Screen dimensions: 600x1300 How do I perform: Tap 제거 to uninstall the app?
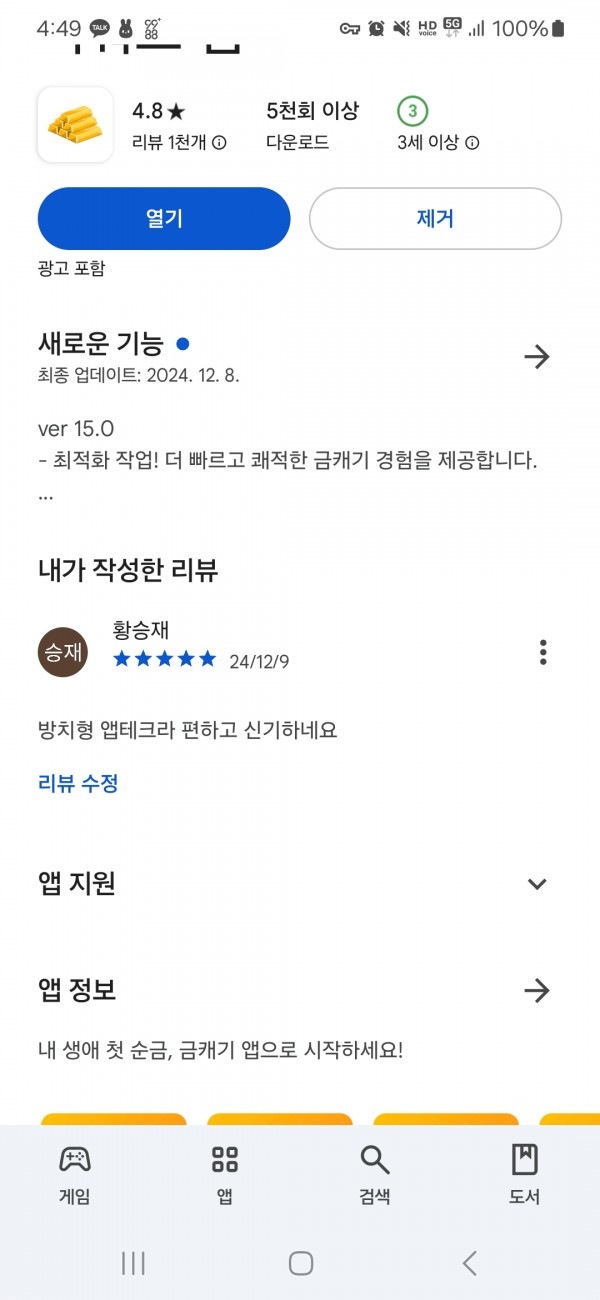coord(435,218)
